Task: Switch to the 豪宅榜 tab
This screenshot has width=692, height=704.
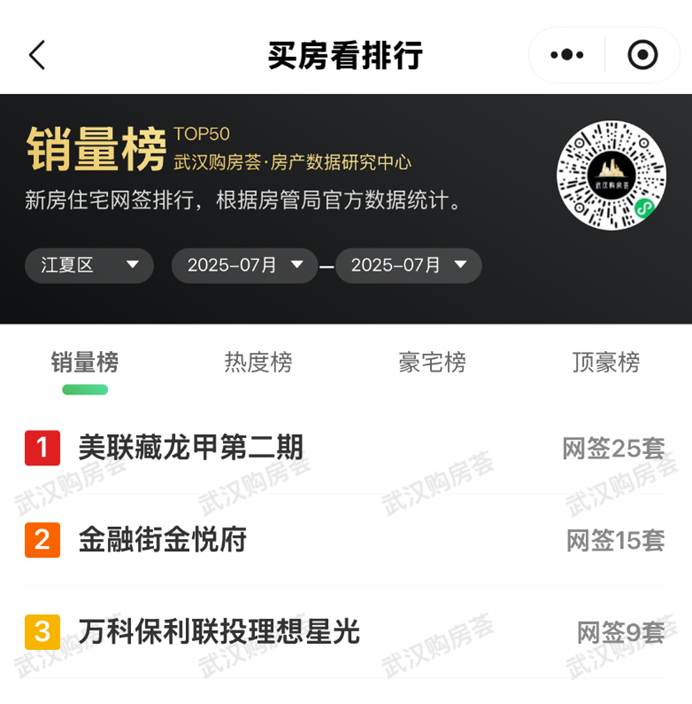Action: (x=432, y=362)
